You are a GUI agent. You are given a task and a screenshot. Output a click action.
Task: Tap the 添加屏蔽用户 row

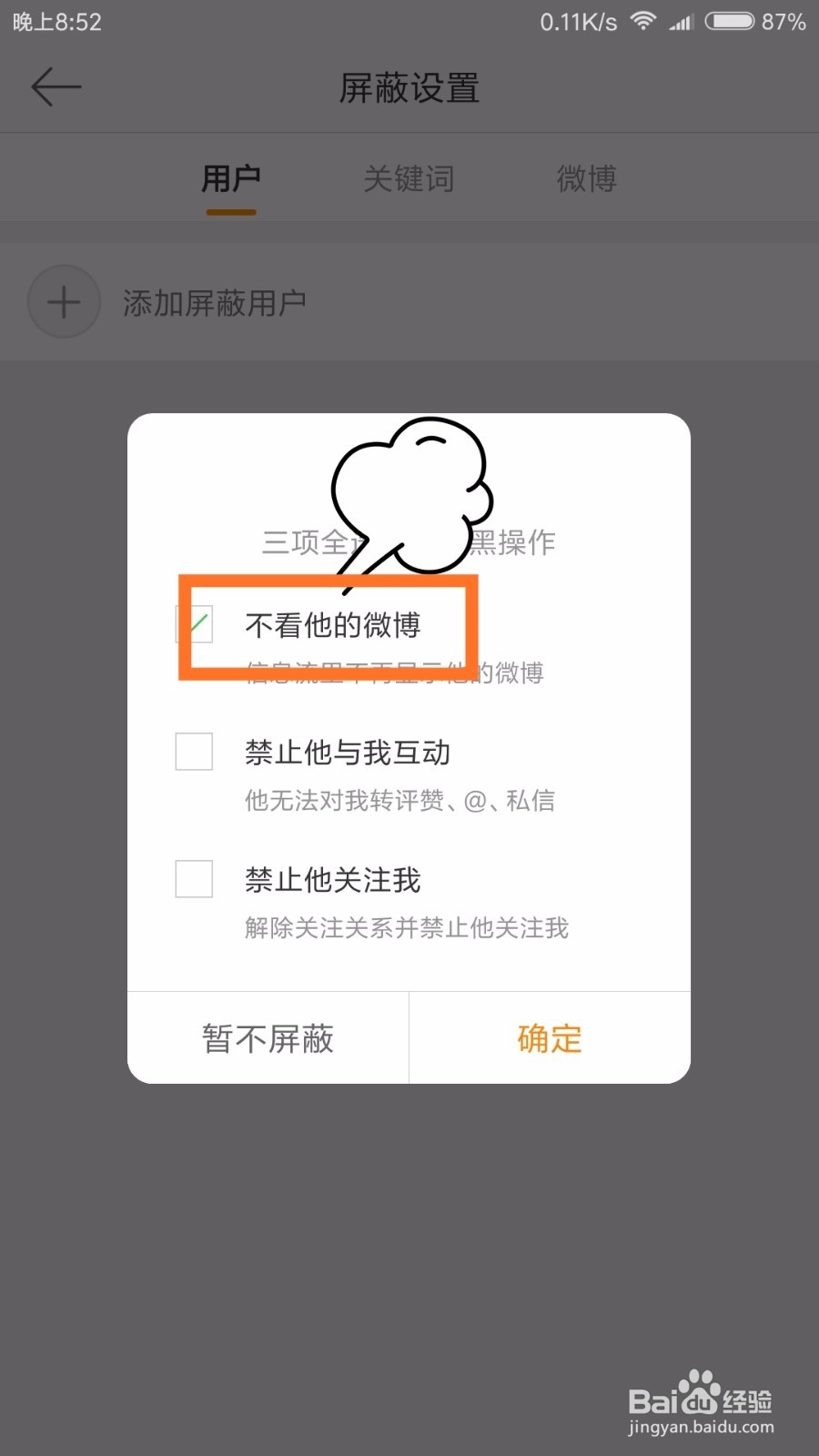(216, 302)
